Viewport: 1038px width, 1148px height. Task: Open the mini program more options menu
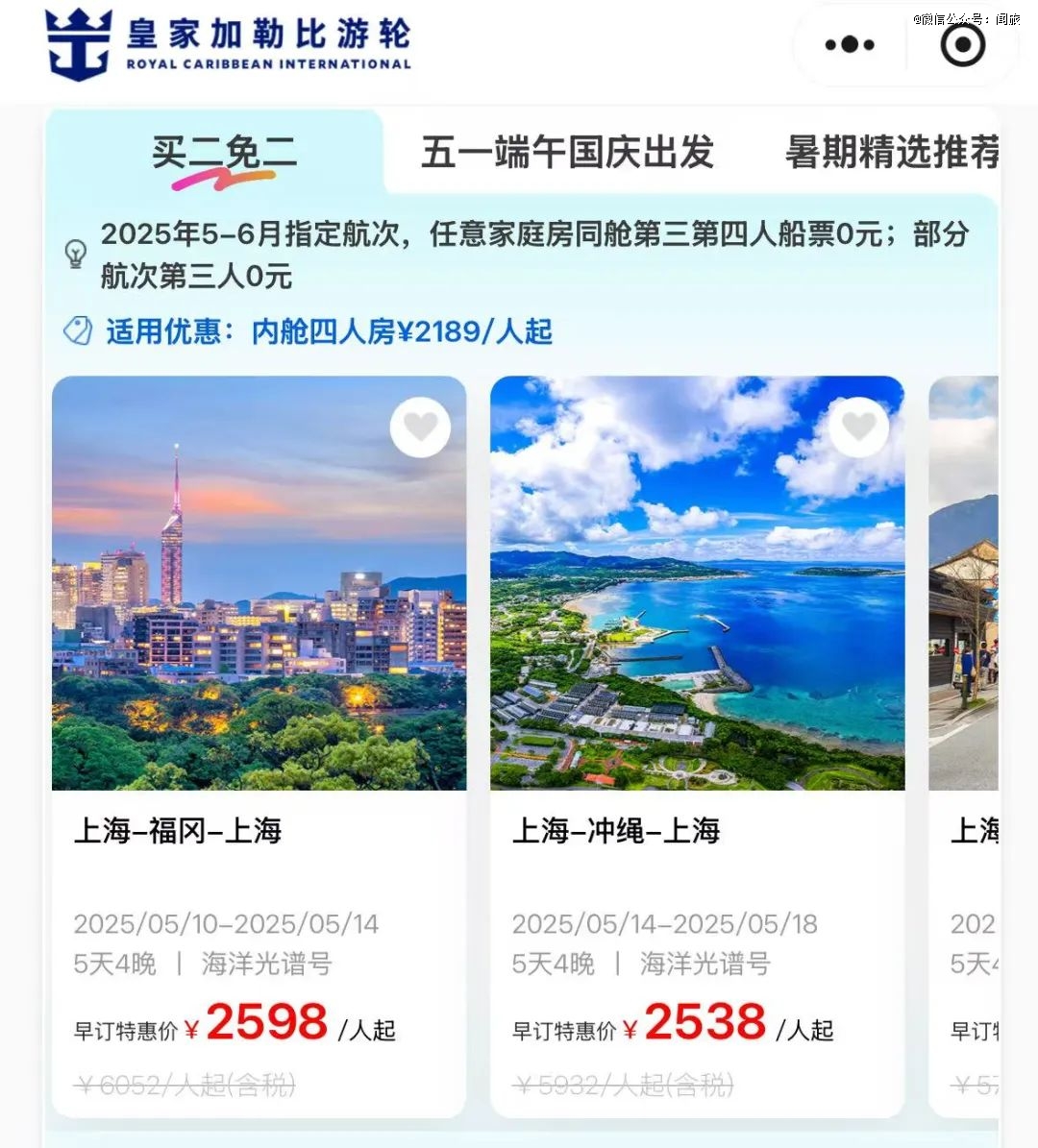(850, 45)
